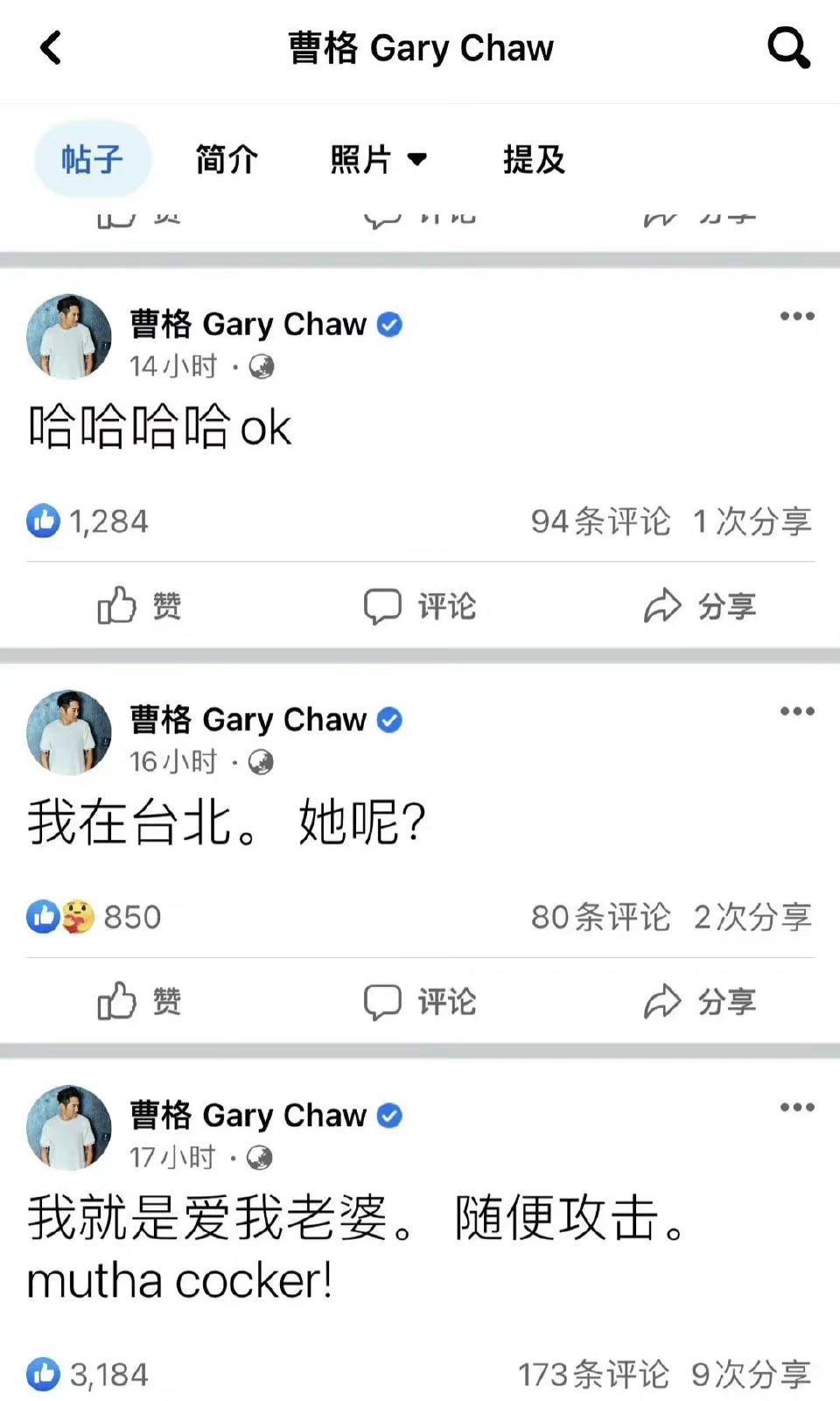This screenshot has width=840, height=1401.
Task: Like the 哈哈哈哈 ok post
Action: (140, 606)
